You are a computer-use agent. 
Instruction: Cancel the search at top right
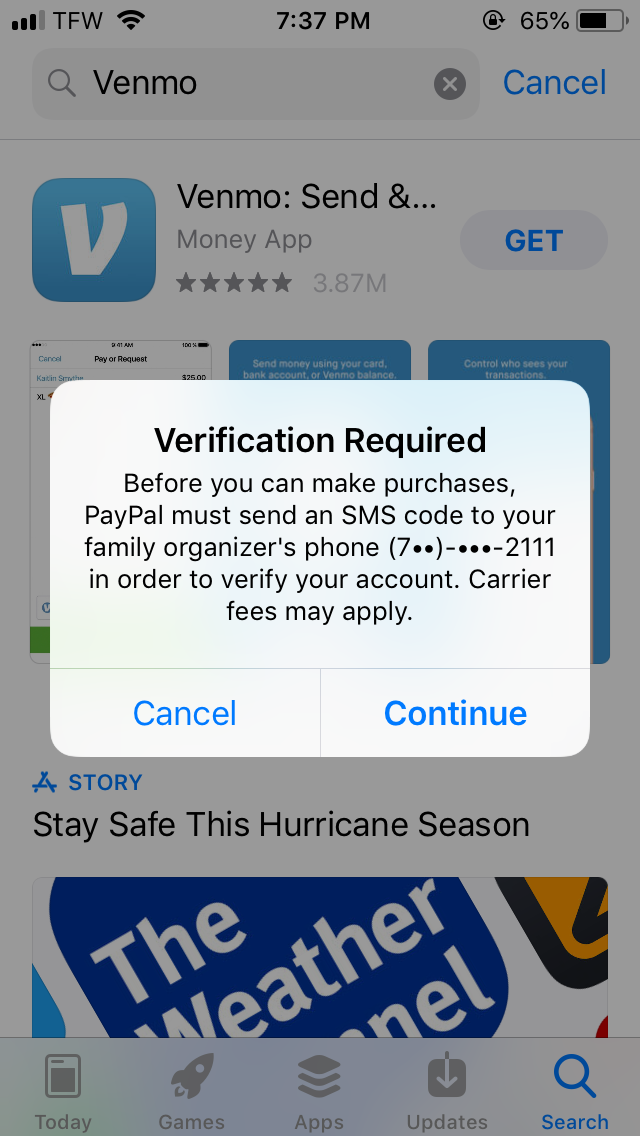coord(554,83)
